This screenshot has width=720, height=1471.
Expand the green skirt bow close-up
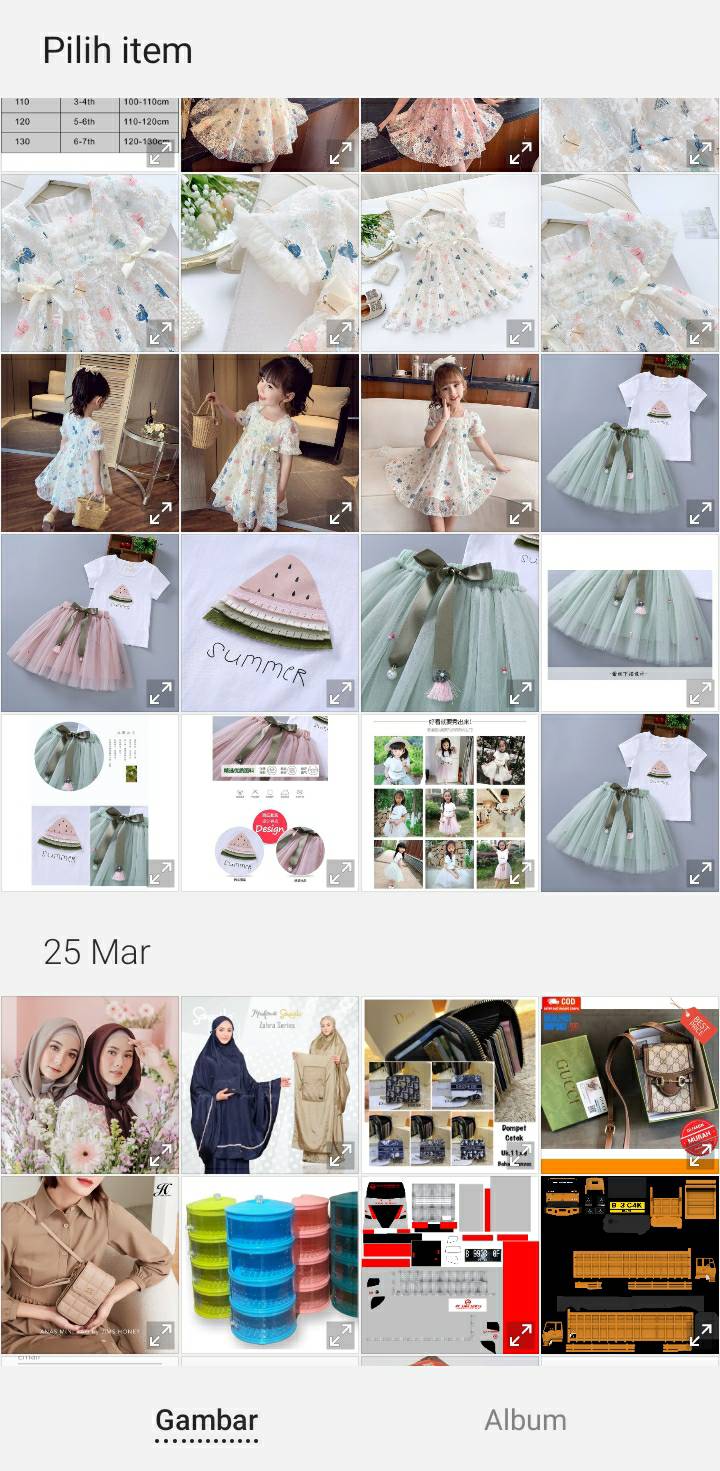(520, 692)
